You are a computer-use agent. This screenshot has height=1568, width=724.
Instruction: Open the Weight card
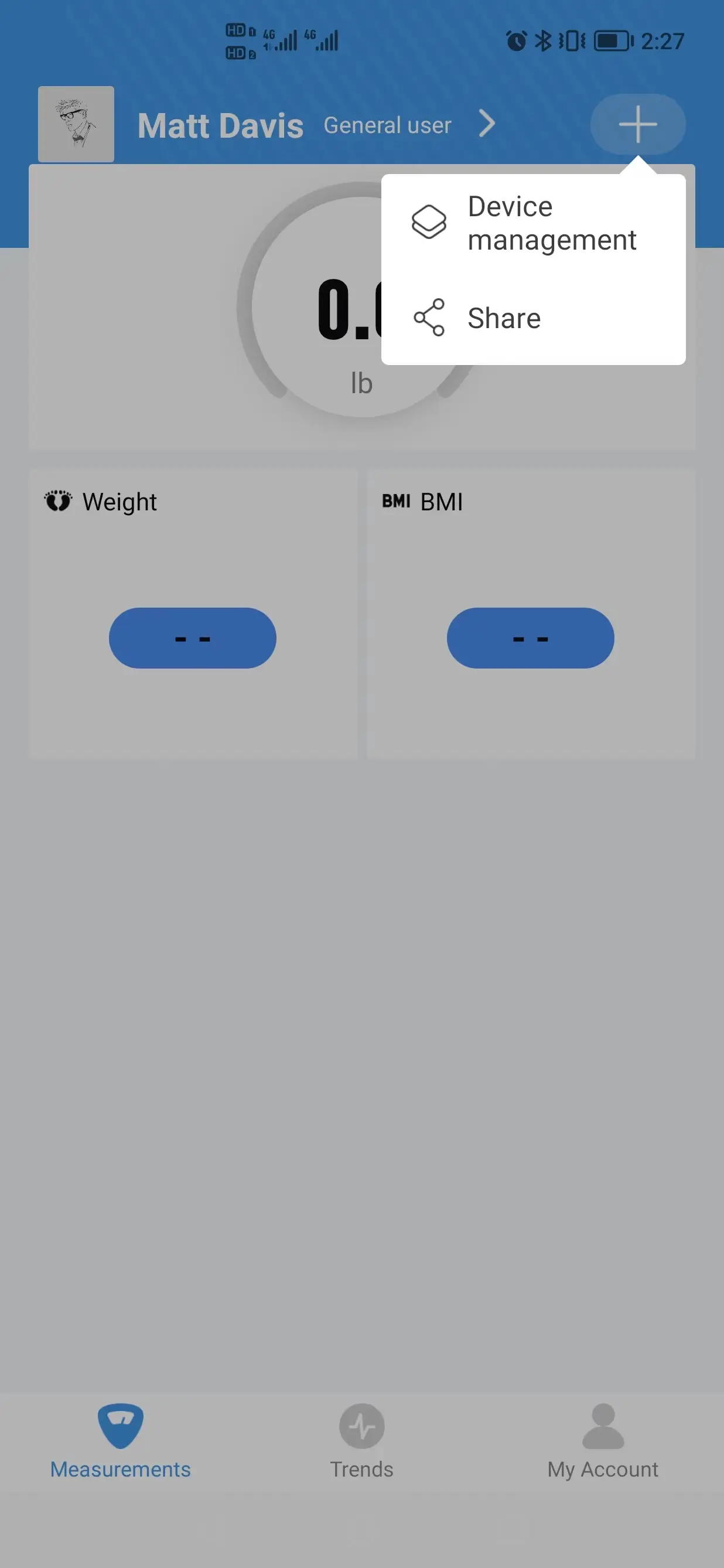click(x=193, y=613)
